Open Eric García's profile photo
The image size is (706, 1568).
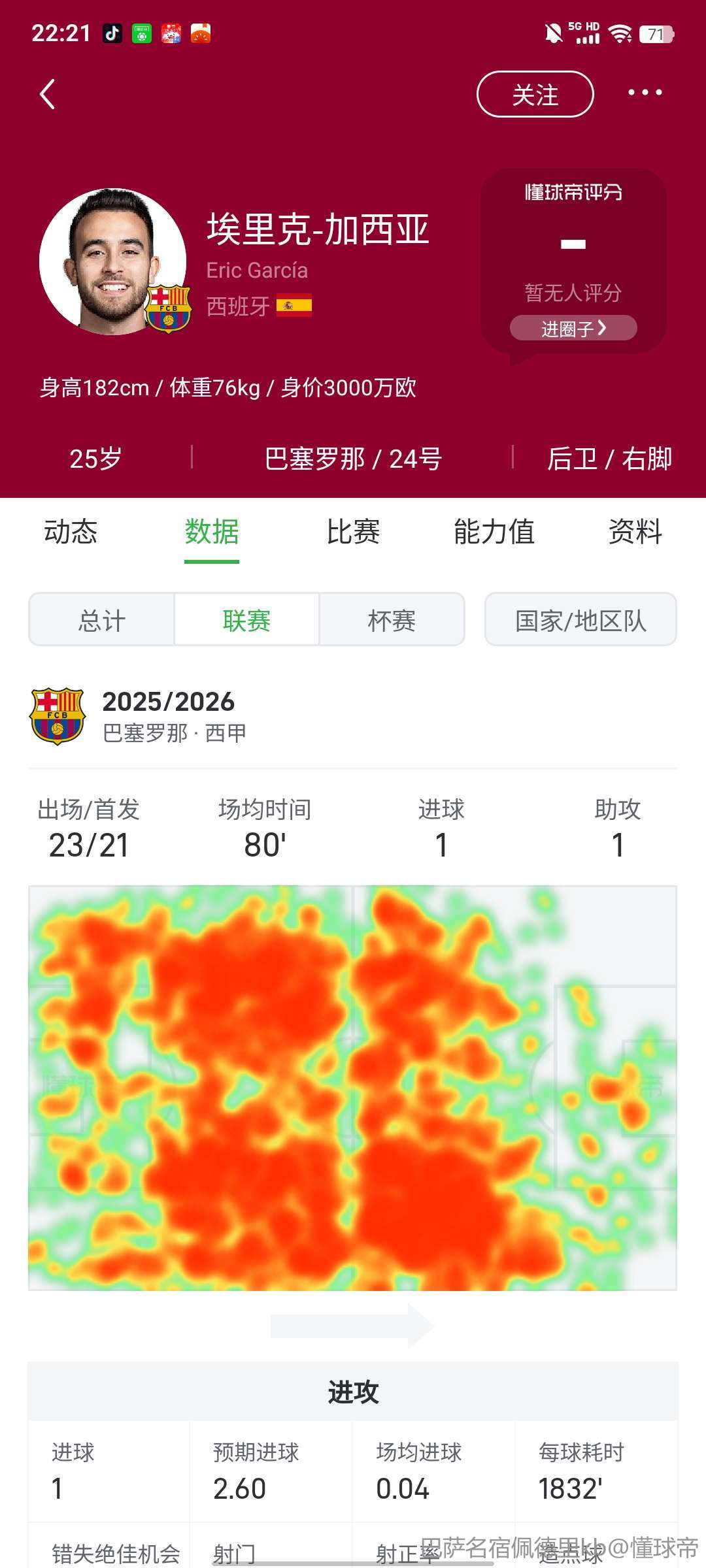(112, 261)
